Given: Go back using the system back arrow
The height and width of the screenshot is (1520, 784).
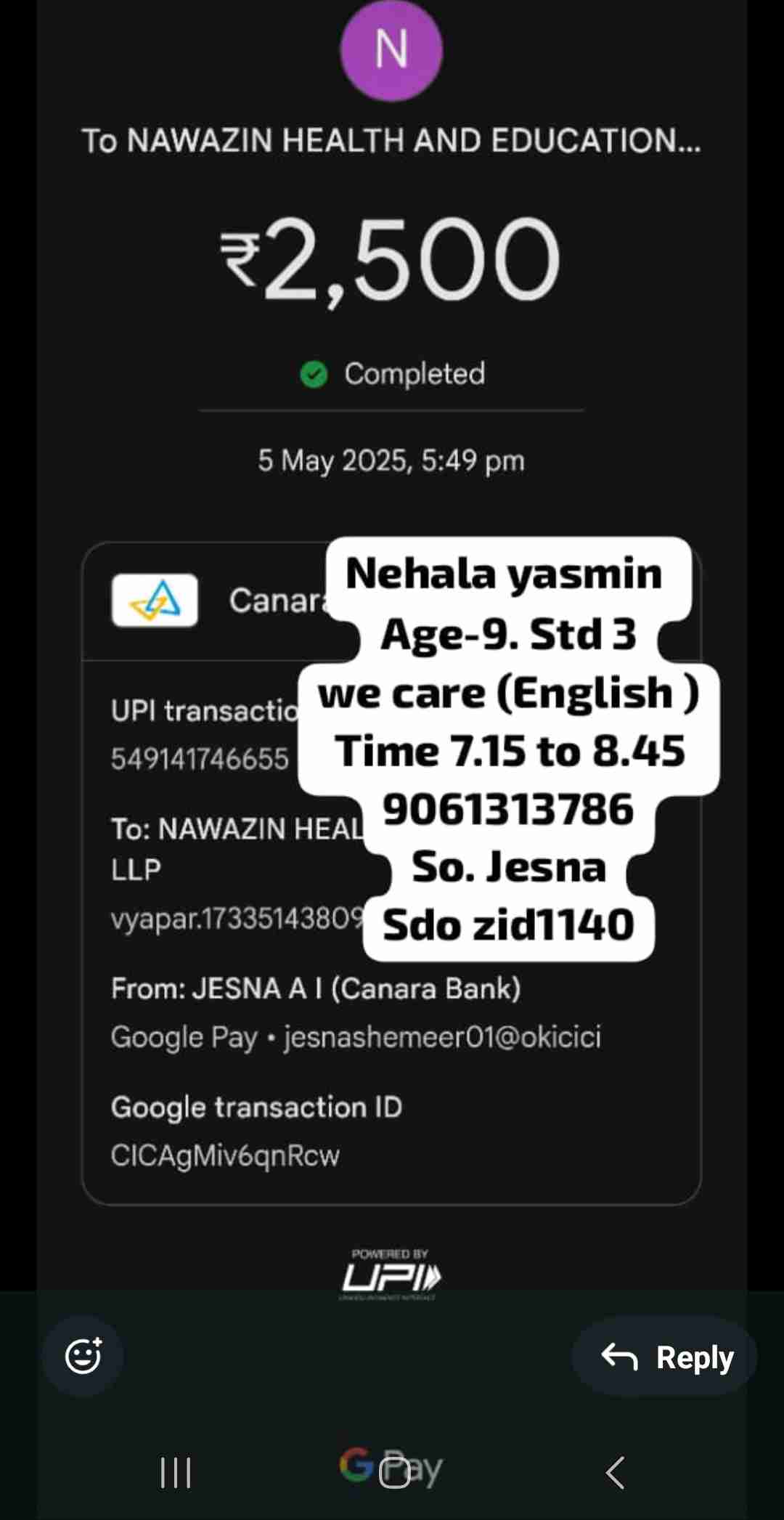Looking at the screenshot, I should [615, 1473].
